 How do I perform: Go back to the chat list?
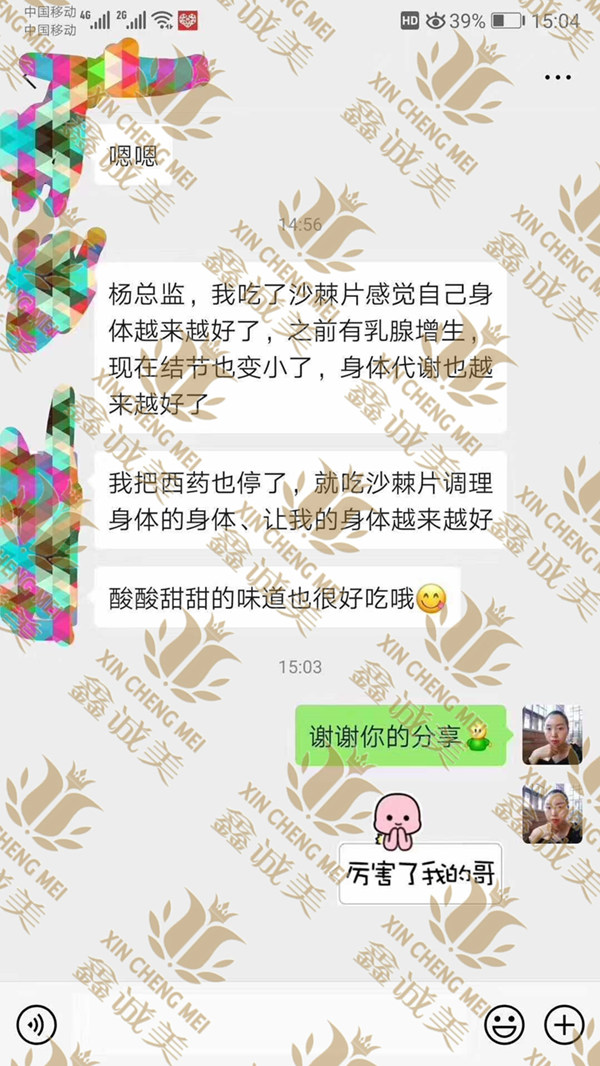click(x=28, y=79)
